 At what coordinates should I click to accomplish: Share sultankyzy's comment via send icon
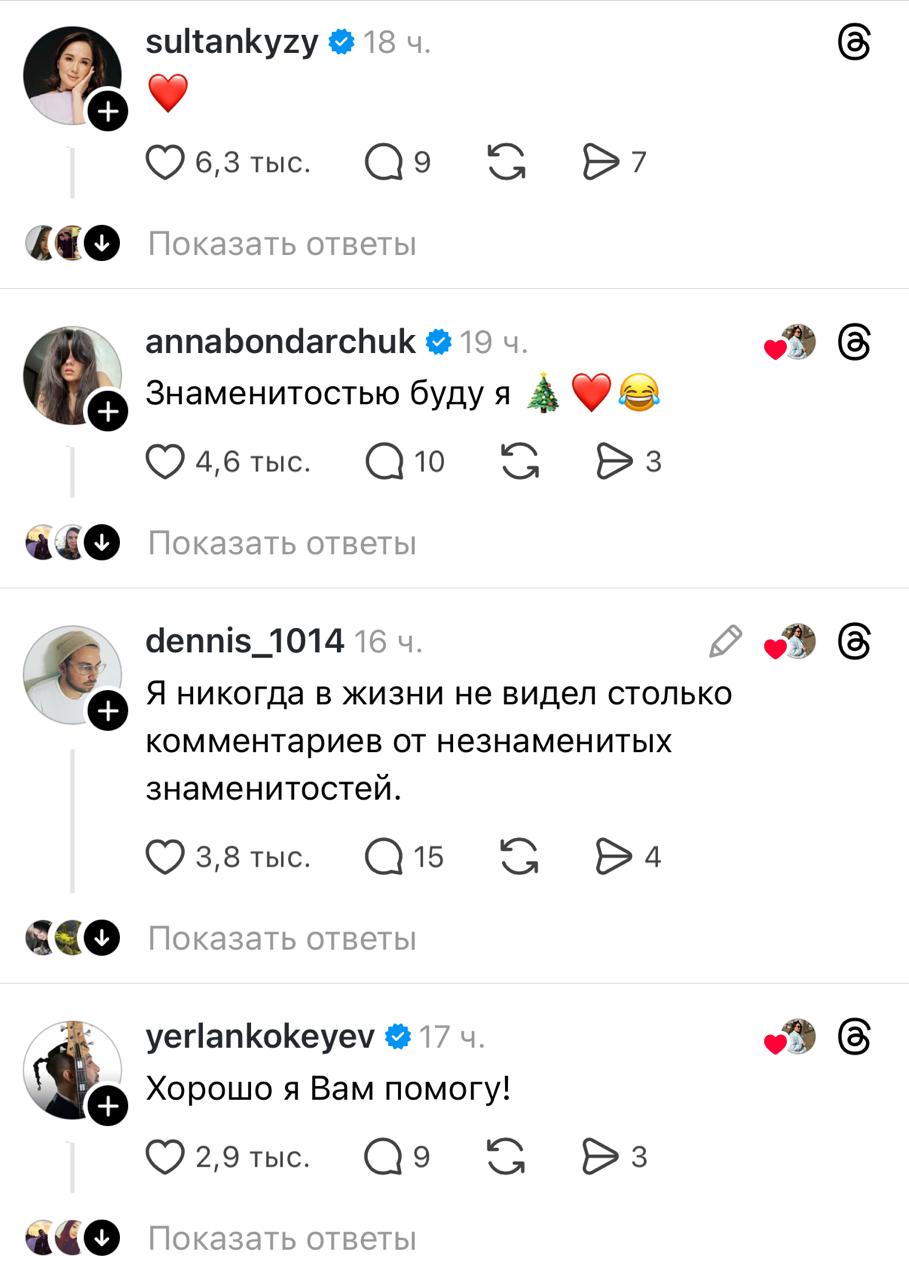click(x=601, y=162)
